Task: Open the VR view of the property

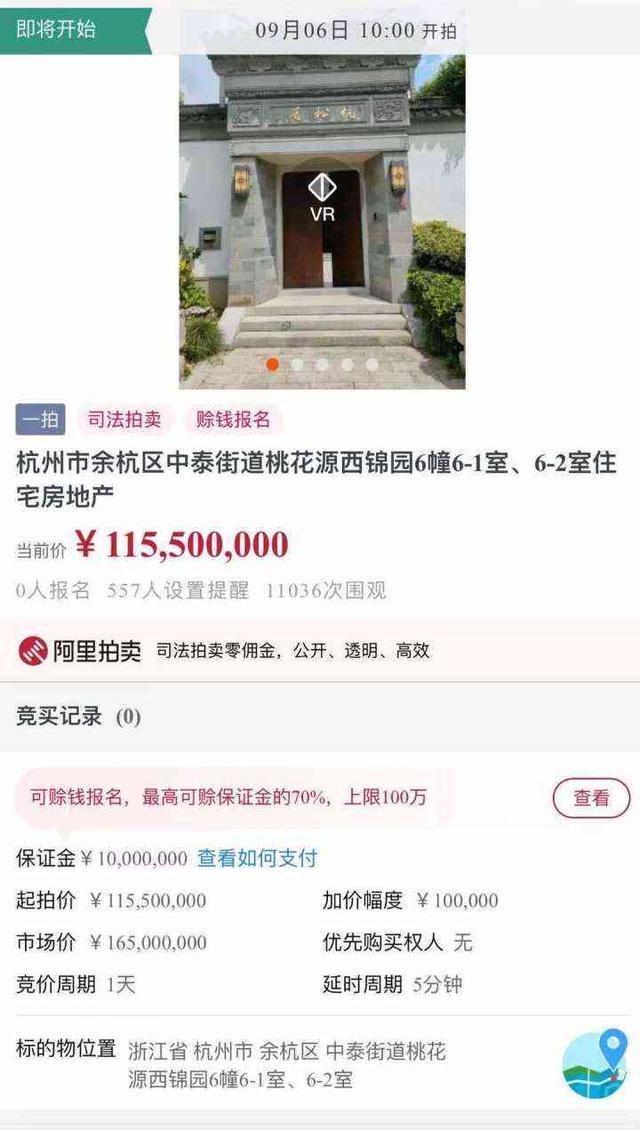Action: [x=322, y=197]
